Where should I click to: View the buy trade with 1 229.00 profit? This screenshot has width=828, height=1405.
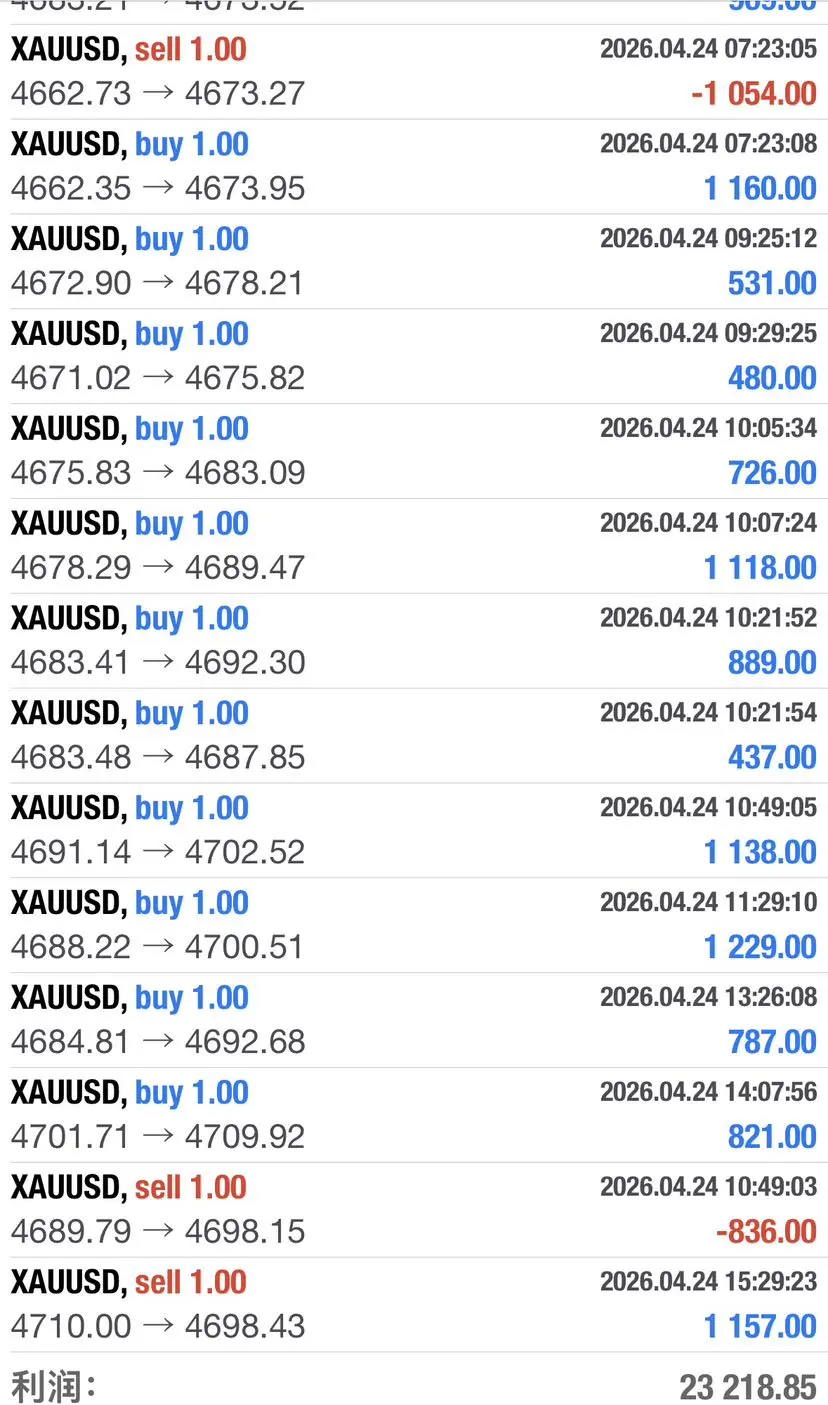click(414, 926)
